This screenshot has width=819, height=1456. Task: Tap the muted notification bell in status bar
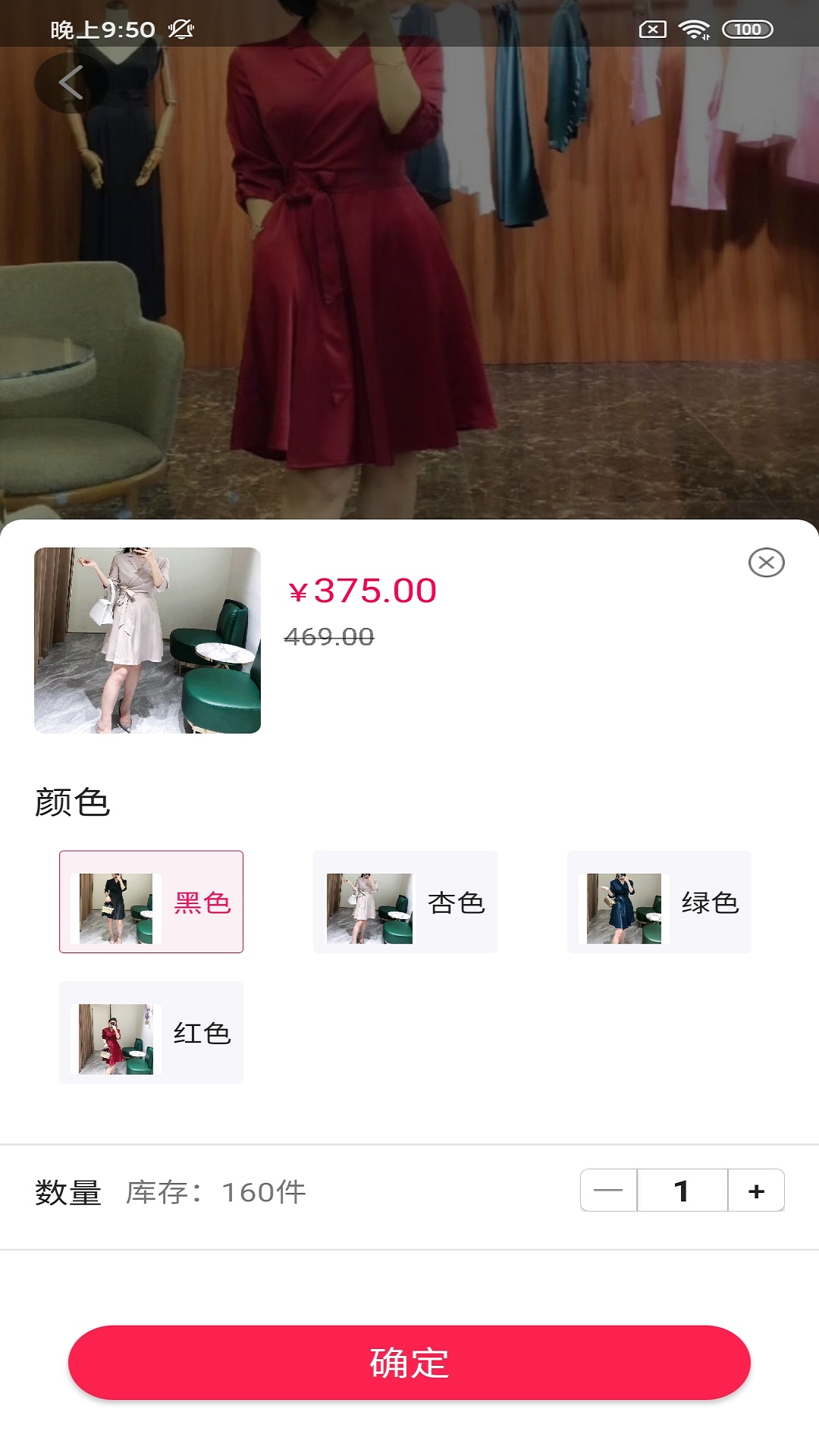coord(180,30)
